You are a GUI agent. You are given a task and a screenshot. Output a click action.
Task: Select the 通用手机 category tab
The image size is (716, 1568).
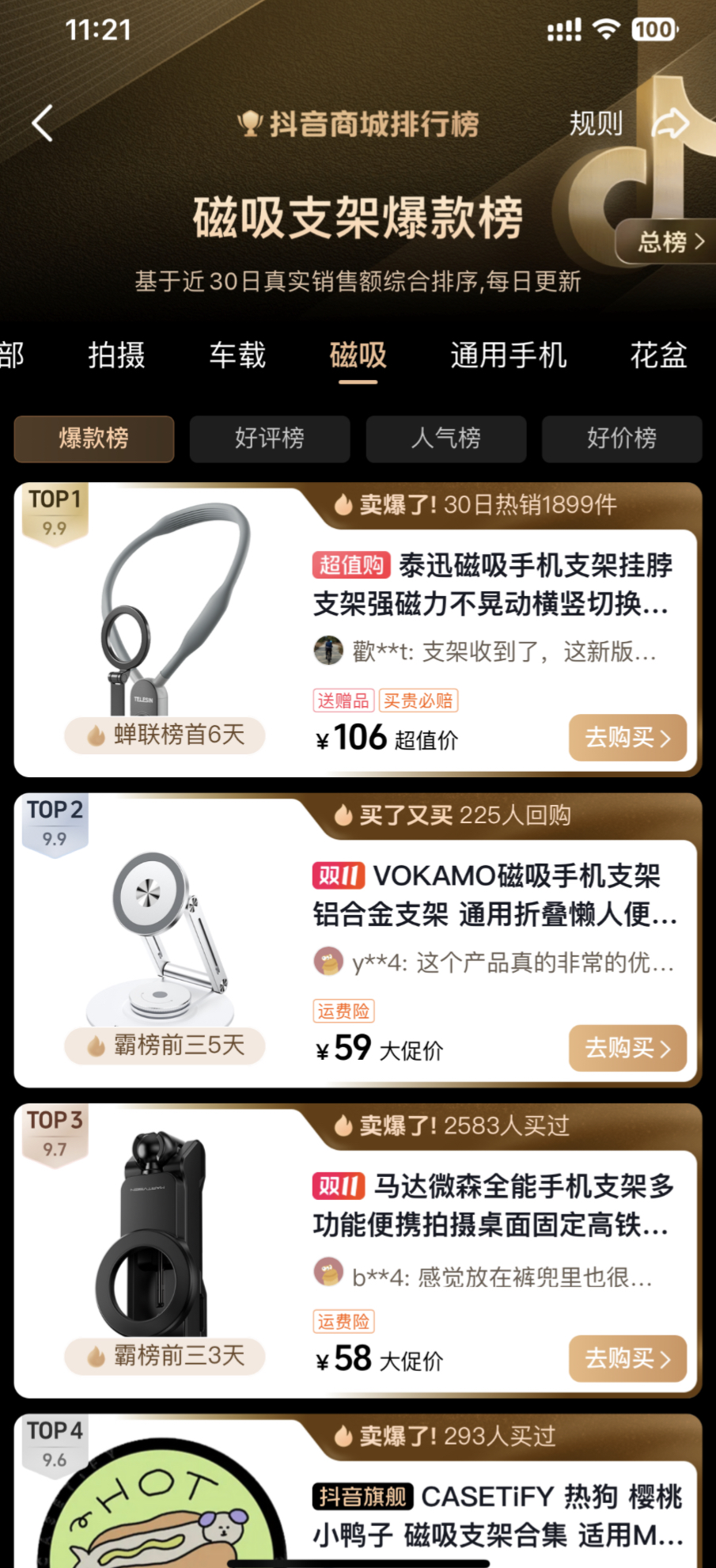click(508, 355)
